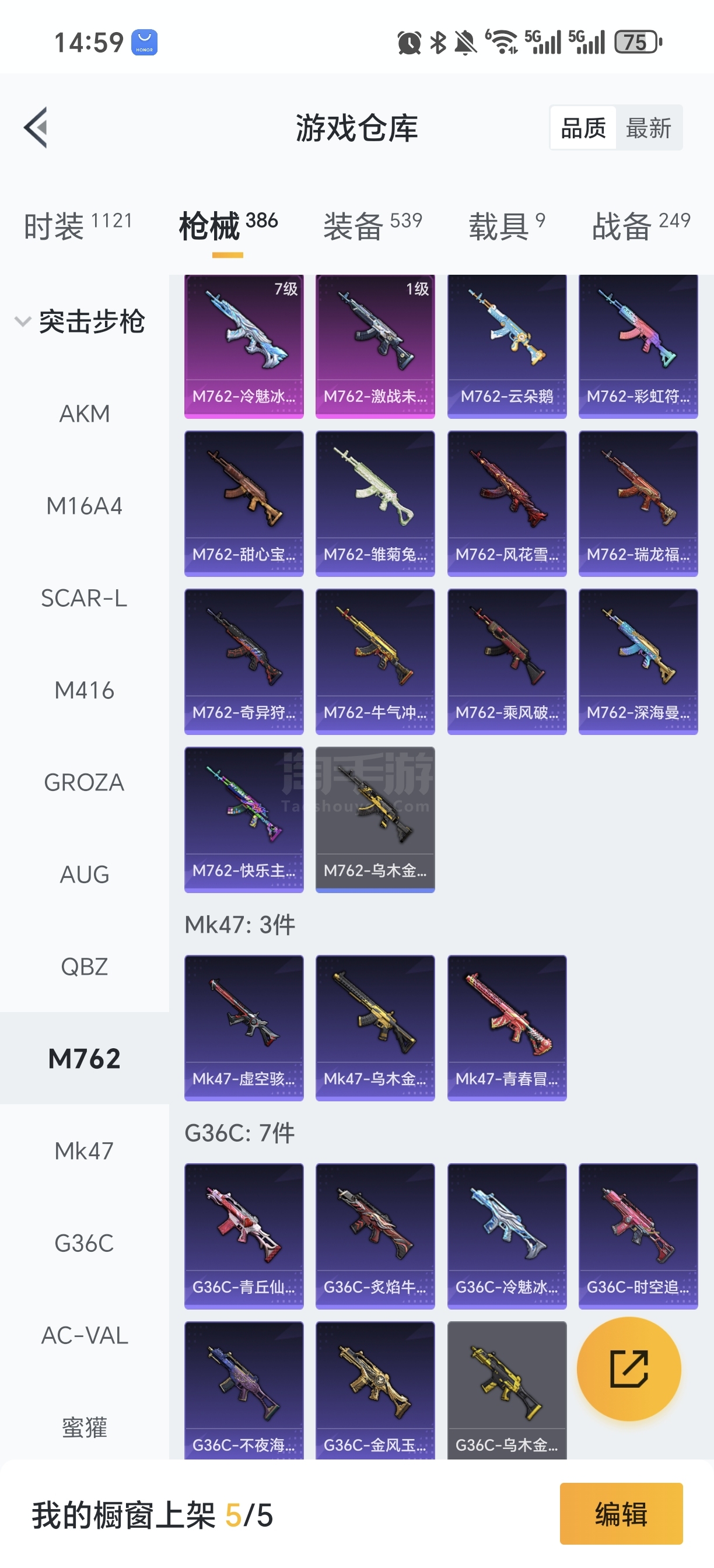714x1568 pixels.
Task: Select the 品质 sort option
Action: [x=583, y=128]
